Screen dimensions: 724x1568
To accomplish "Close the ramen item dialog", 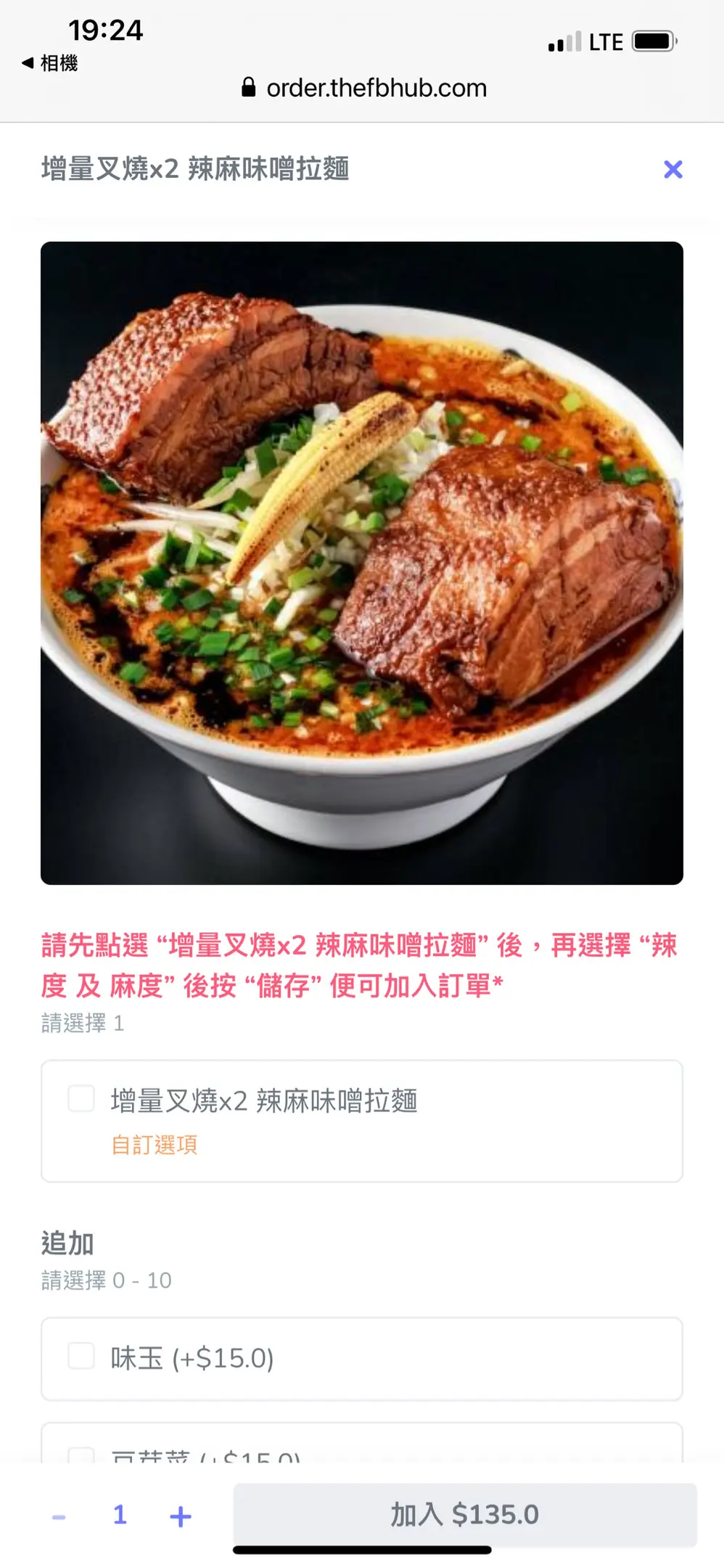I will click(672, 169).
